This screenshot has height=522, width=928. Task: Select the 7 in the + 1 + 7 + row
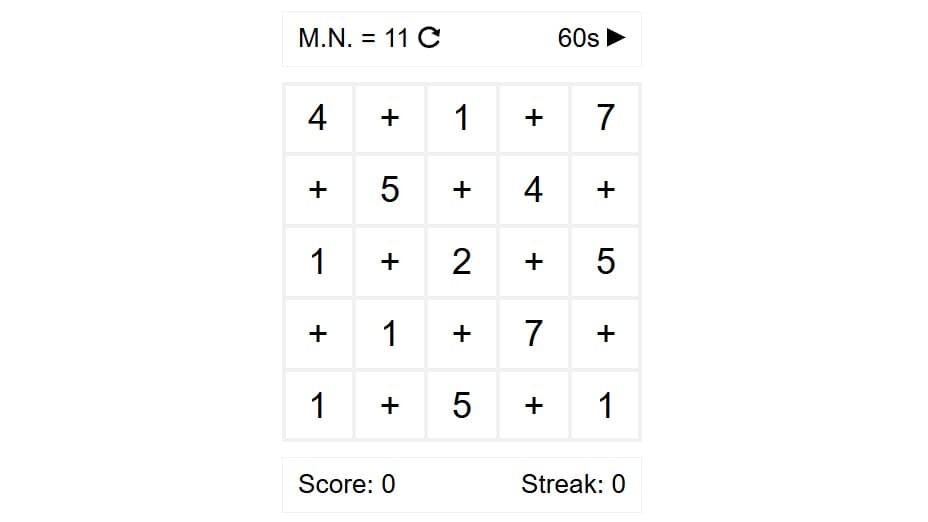[533, 334]
